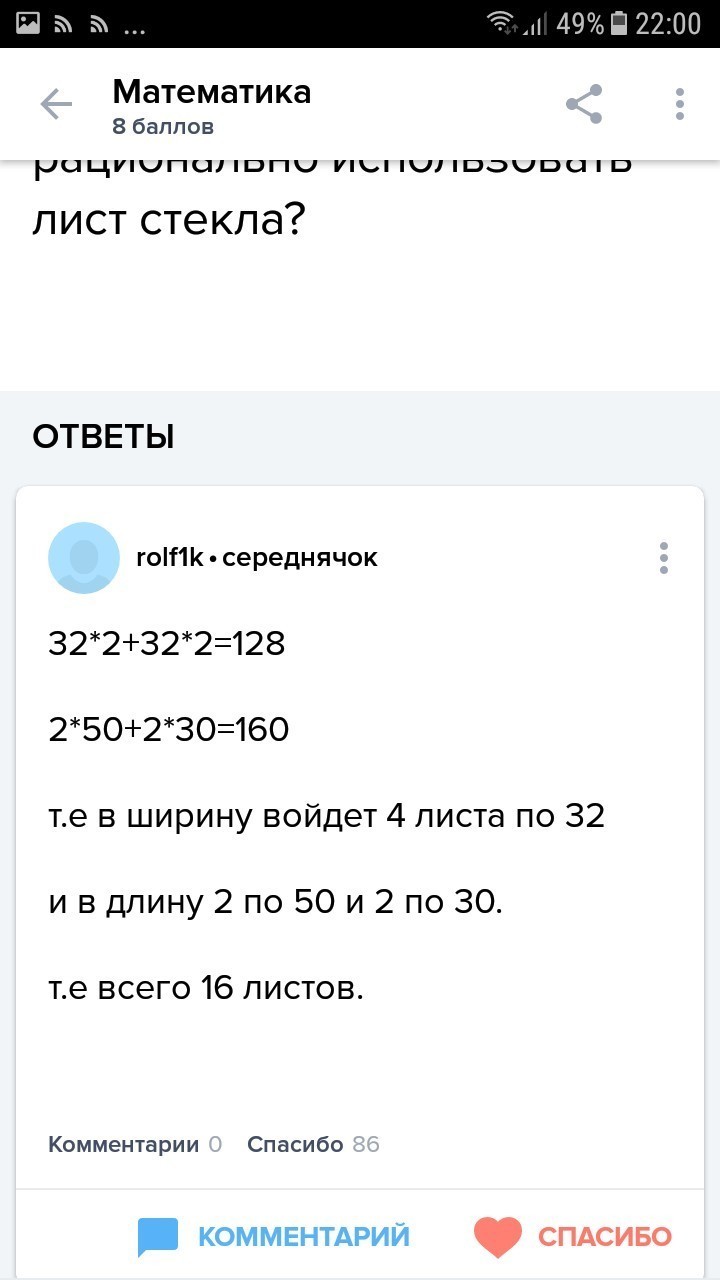View the Комментарии count link
This screenshot has width=720, height=1280.
point(135,1144)
